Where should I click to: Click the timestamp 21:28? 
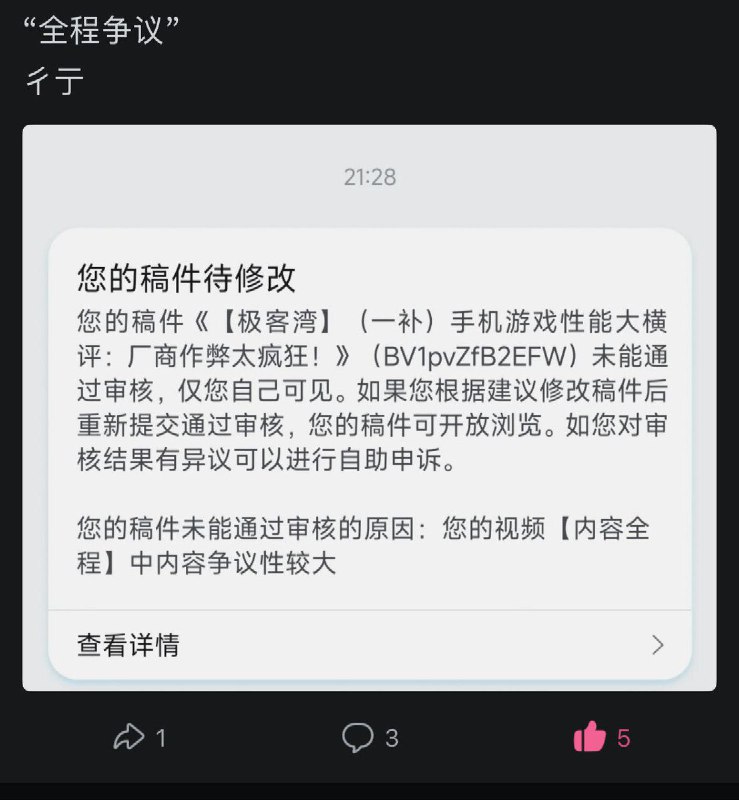click(x=369, y=177)
